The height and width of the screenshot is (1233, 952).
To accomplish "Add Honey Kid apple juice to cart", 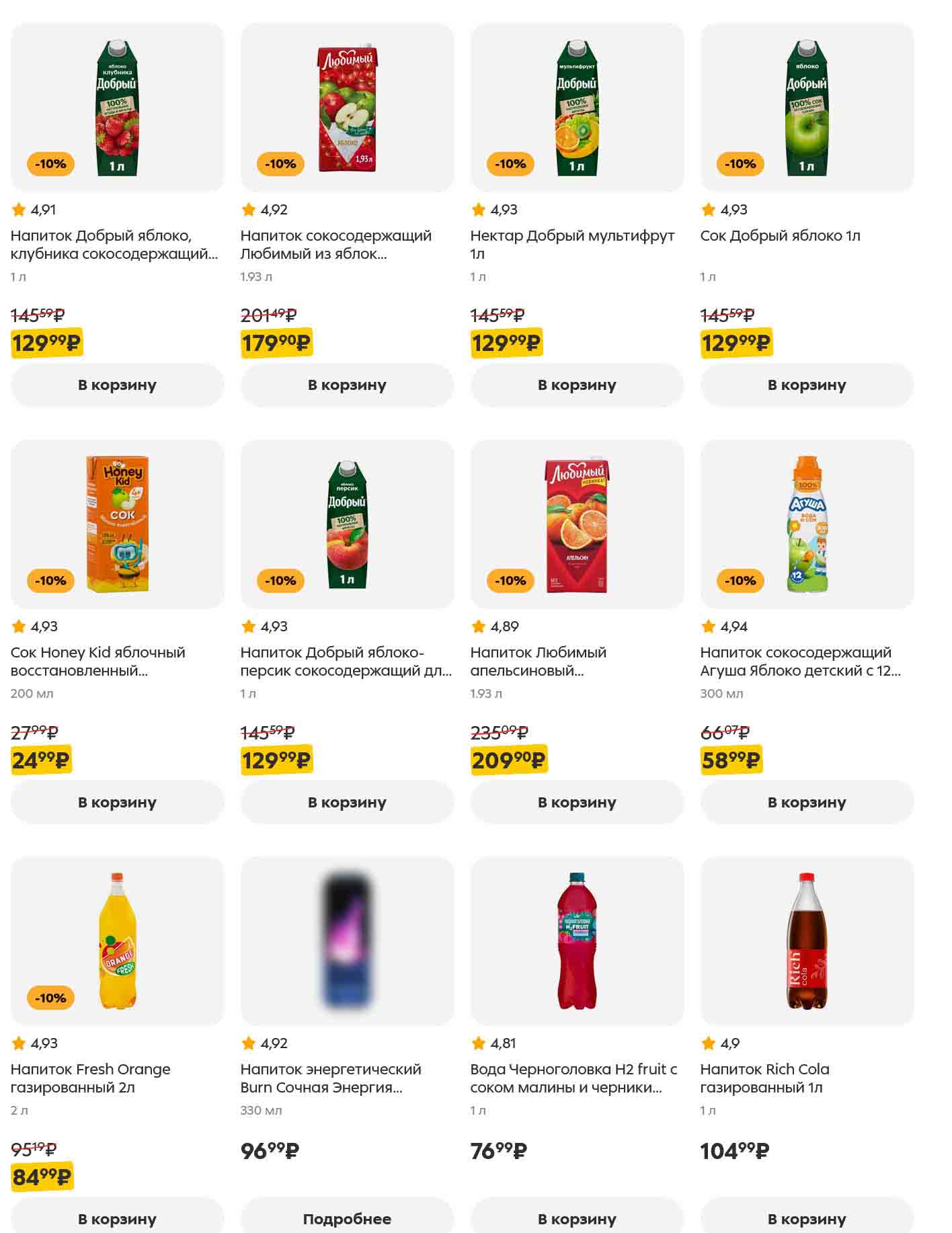I will 117,802.
